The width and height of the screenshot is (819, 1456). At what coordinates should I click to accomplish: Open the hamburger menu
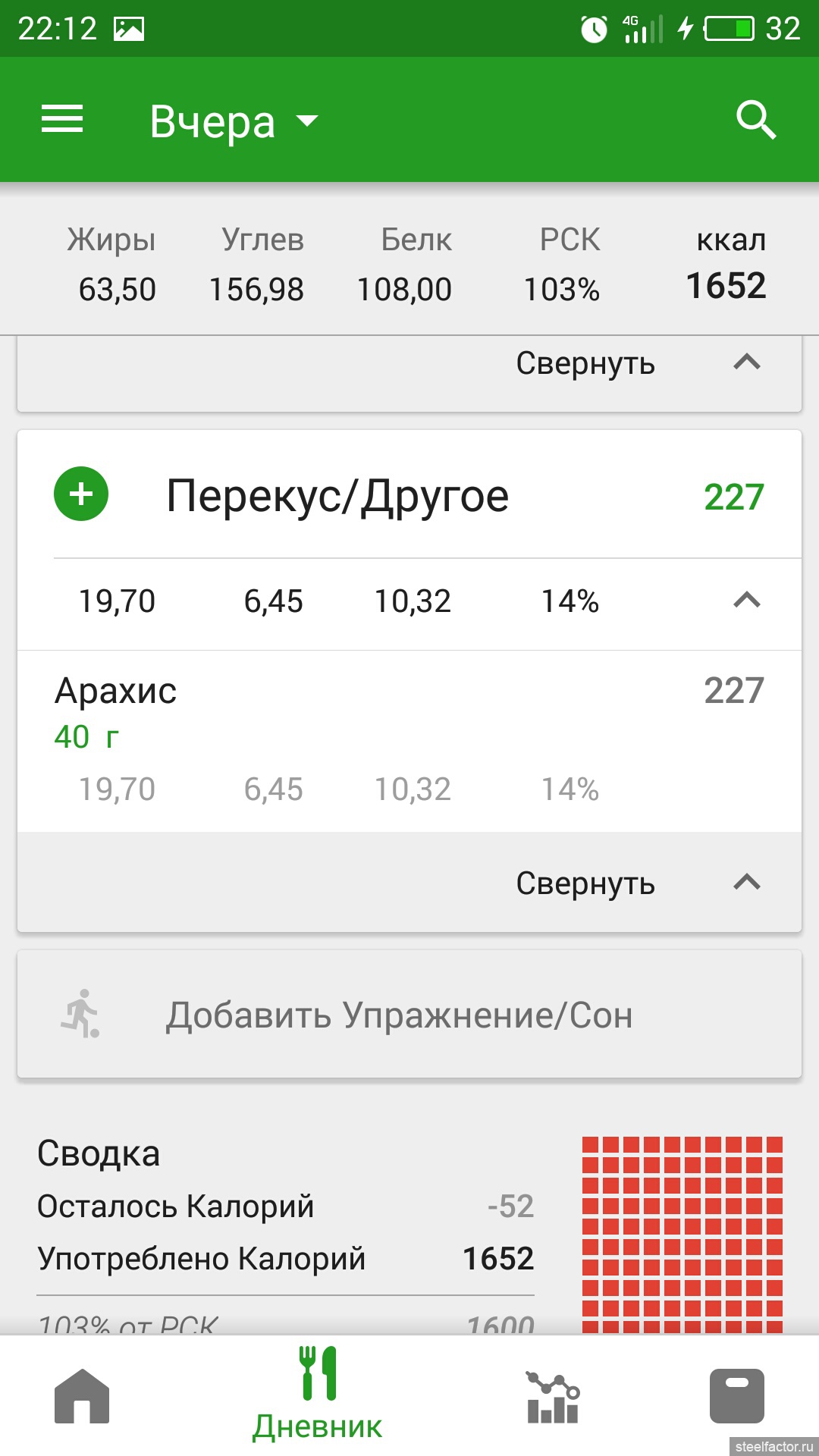pyautogui.click(x=62, y=120)
